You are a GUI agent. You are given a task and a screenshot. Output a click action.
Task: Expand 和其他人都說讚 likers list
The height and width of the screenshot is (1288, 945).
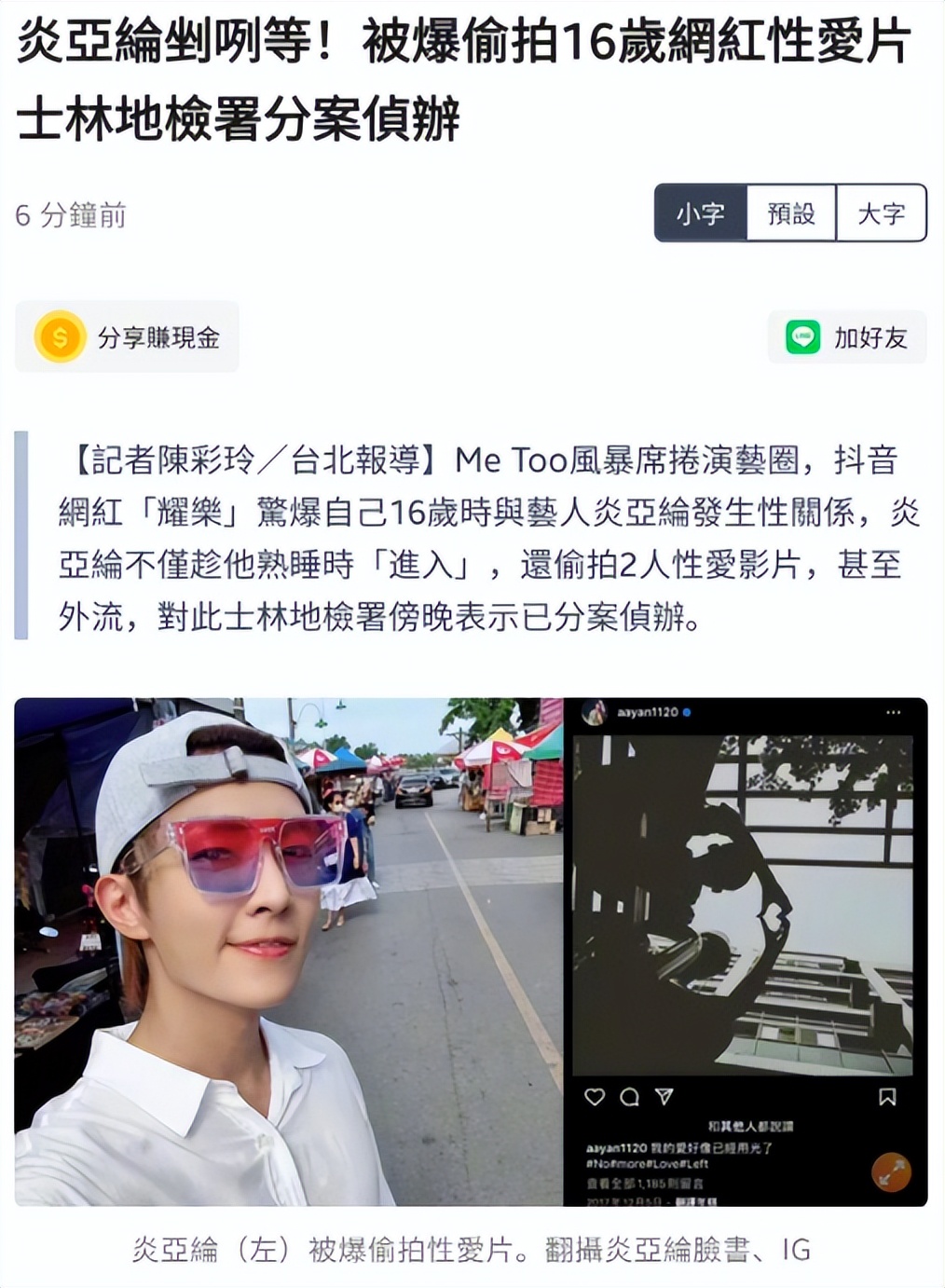(751, 1125)
